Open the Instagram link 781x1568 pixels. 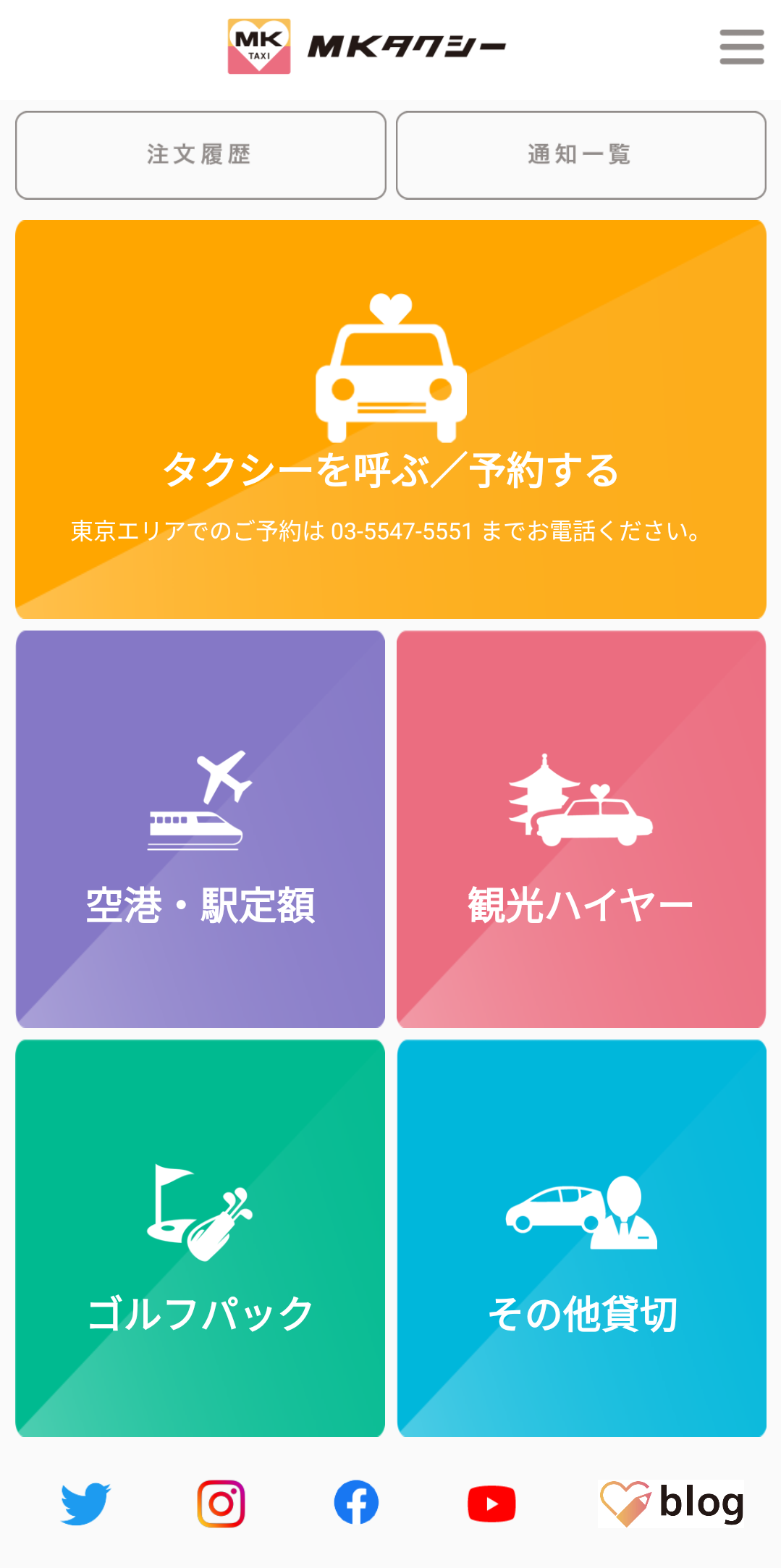tap(221, 1504)
